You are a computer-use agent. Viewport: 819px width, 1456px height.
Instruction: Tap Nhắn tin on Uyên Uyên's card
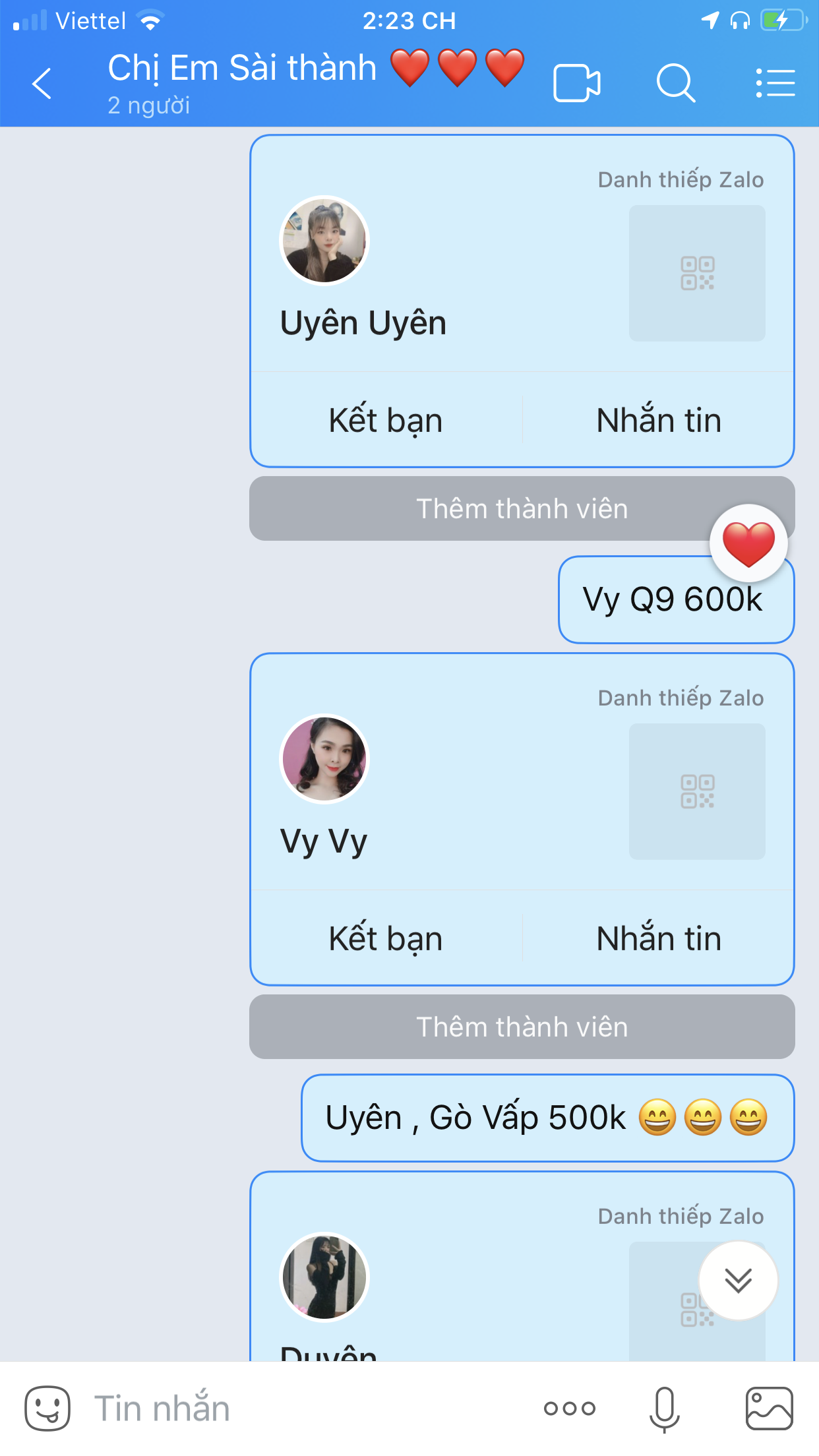click(x=659, y=420)
